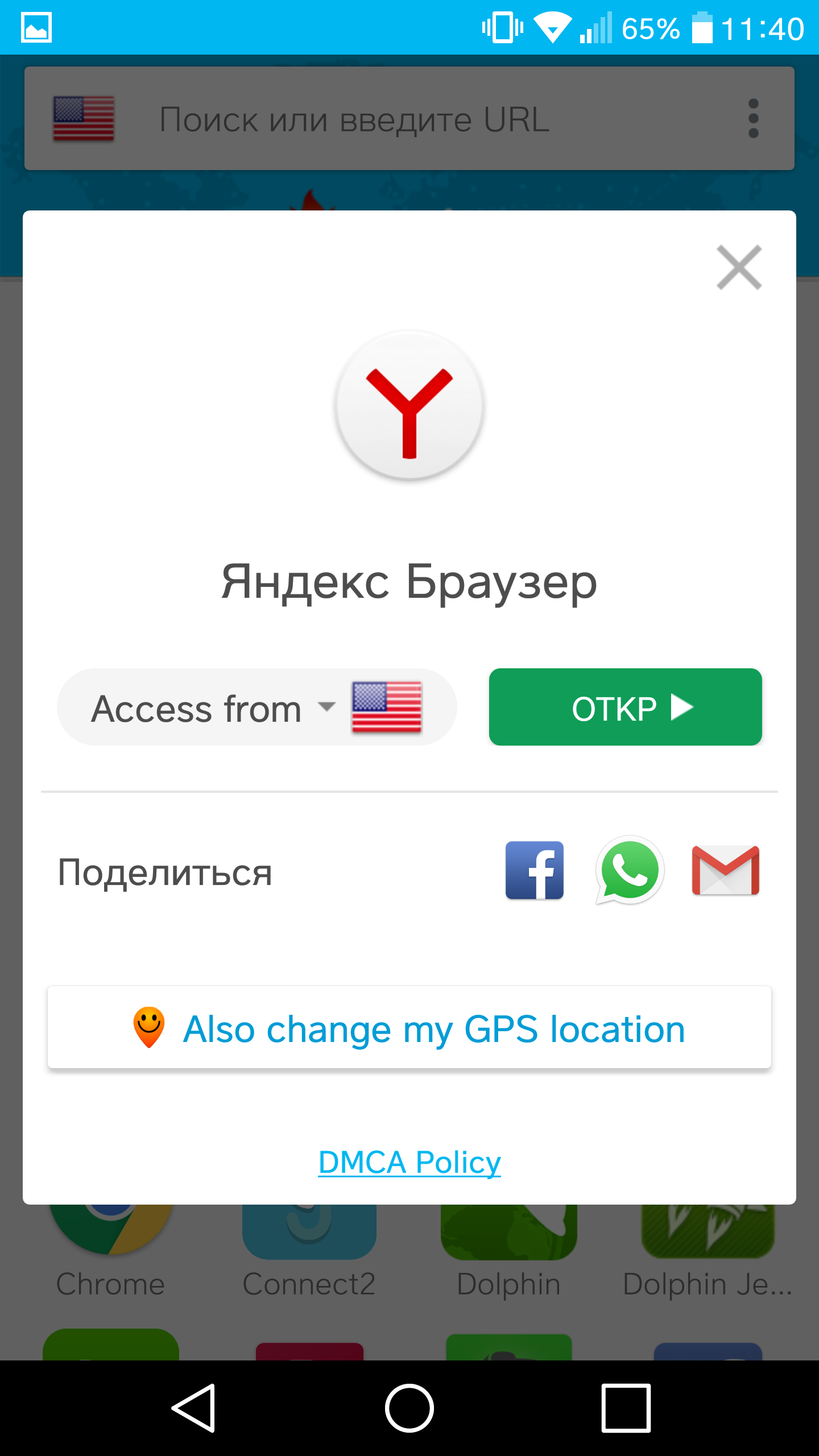This screenshot has width=819, height=1456.
Task: Close the Яндекс Браузер dialog
Action: tap(739, 267)
